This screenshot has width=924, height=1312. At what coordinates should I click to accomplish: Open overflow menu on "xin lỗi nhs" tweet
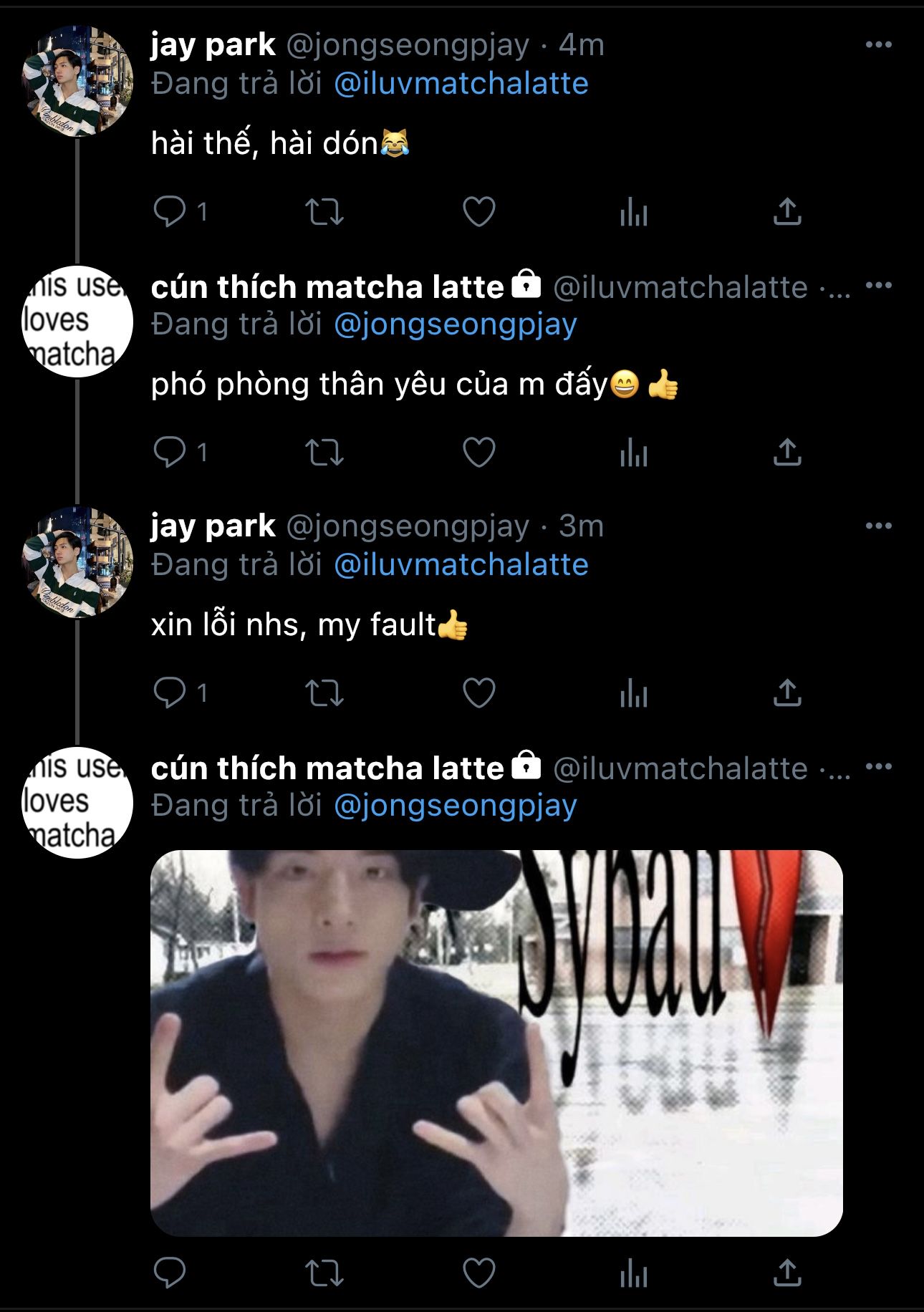(x=878, y=526)
